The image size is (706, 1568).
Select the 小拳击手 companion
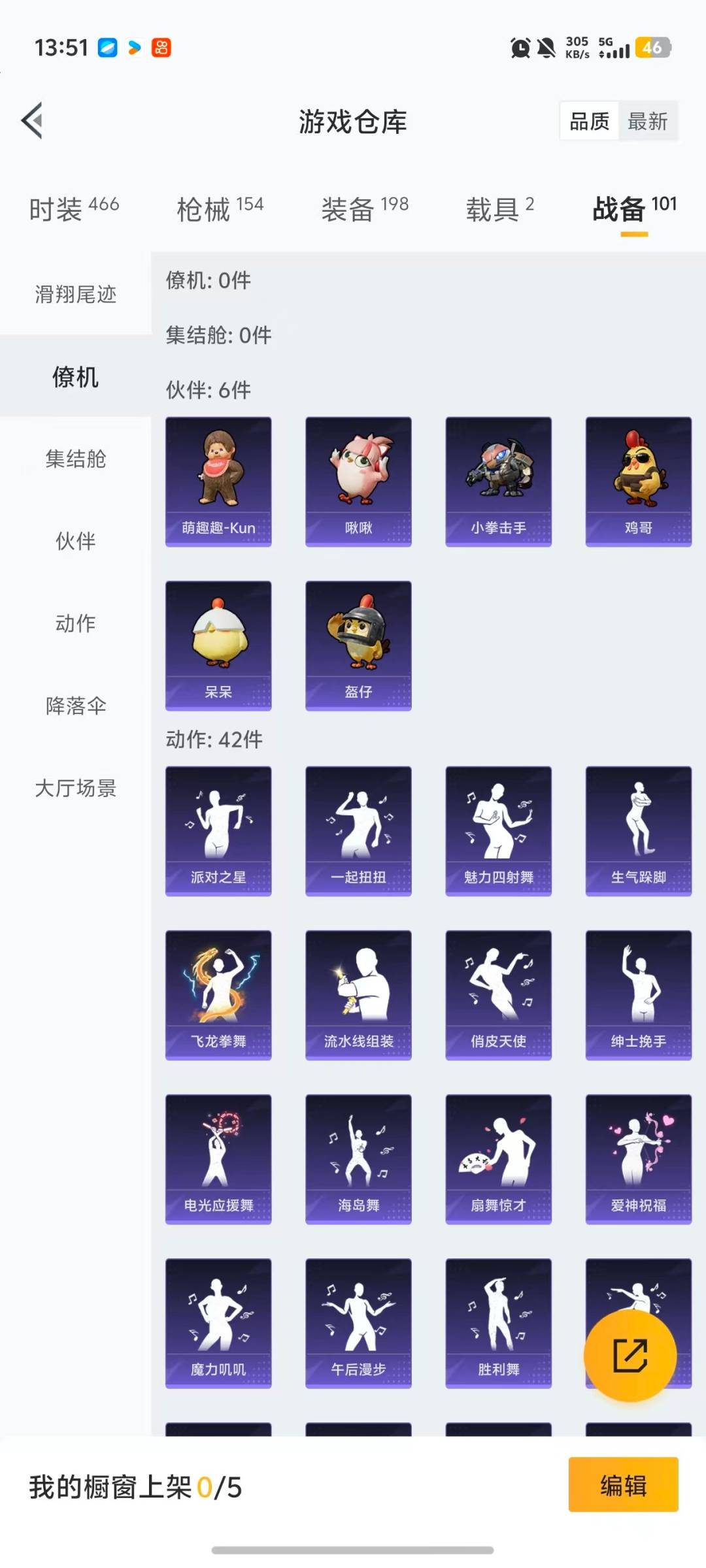click(x=498, y=480)
